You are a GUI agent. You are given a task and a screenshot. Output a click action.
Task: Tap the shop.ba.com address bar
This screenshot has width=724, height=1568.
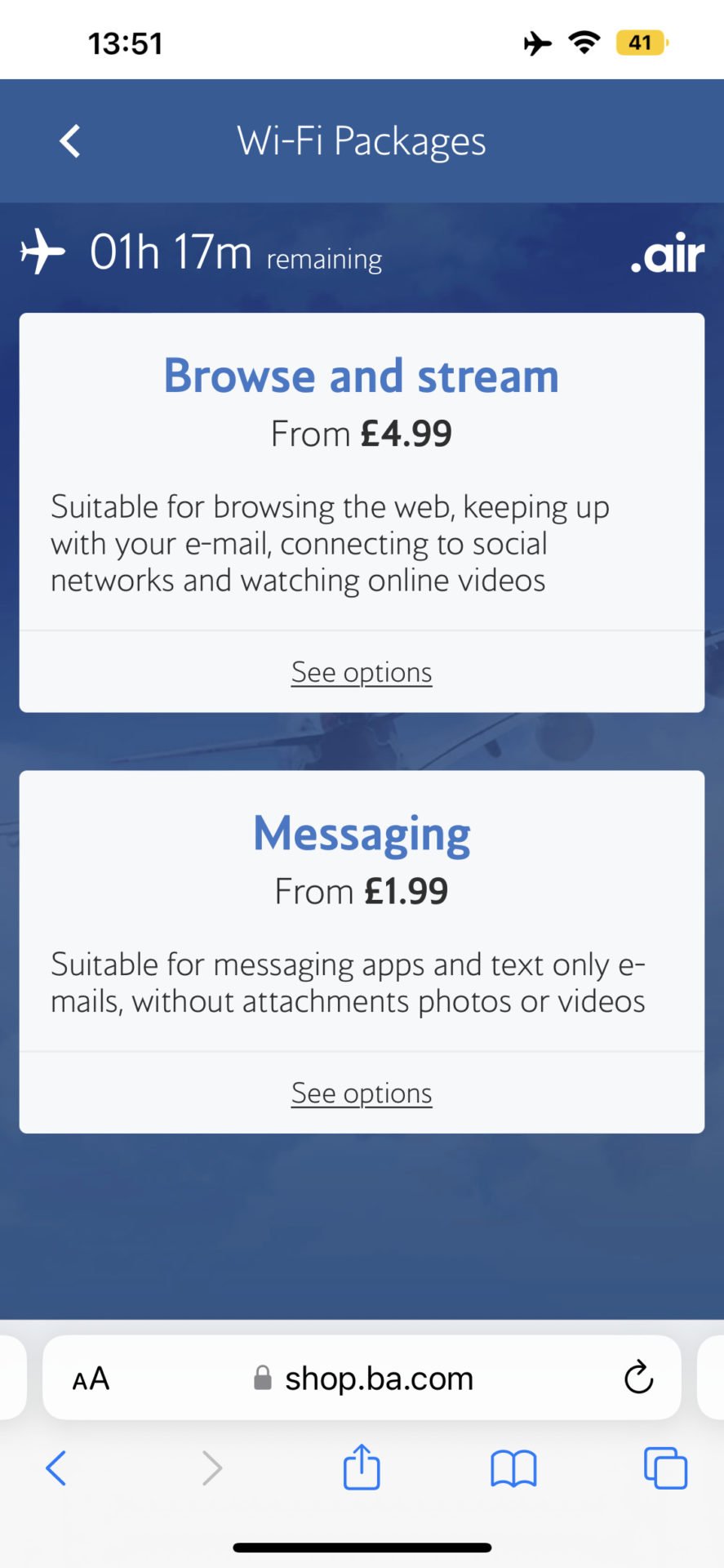tap(362, 1378)
